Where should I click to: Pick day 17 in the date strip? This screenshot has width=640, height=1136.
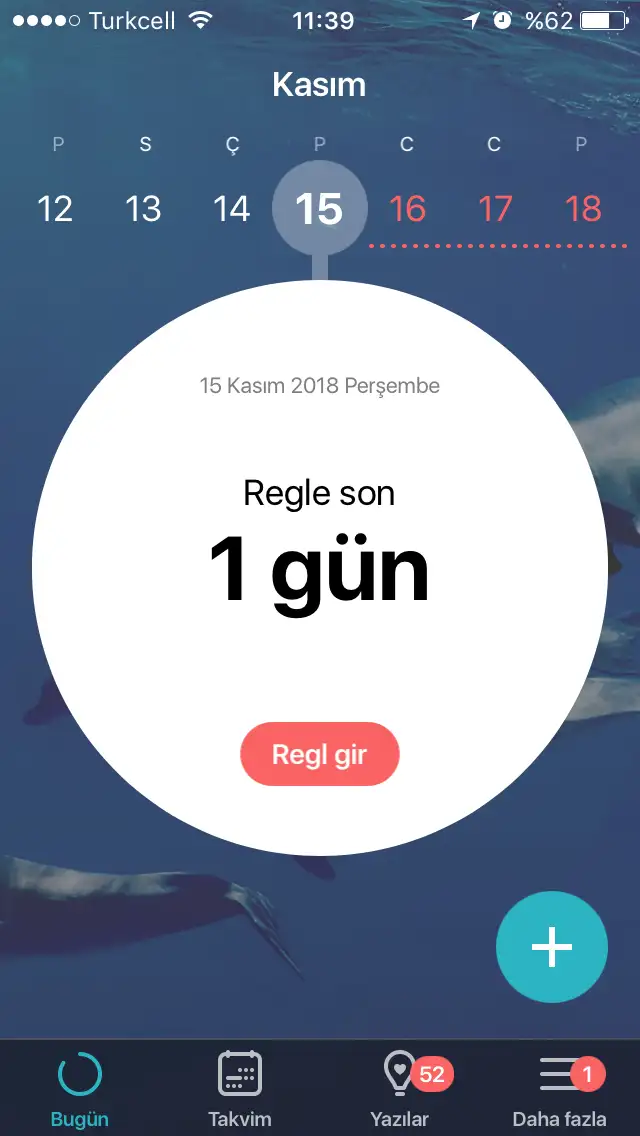tap(495, 208)
